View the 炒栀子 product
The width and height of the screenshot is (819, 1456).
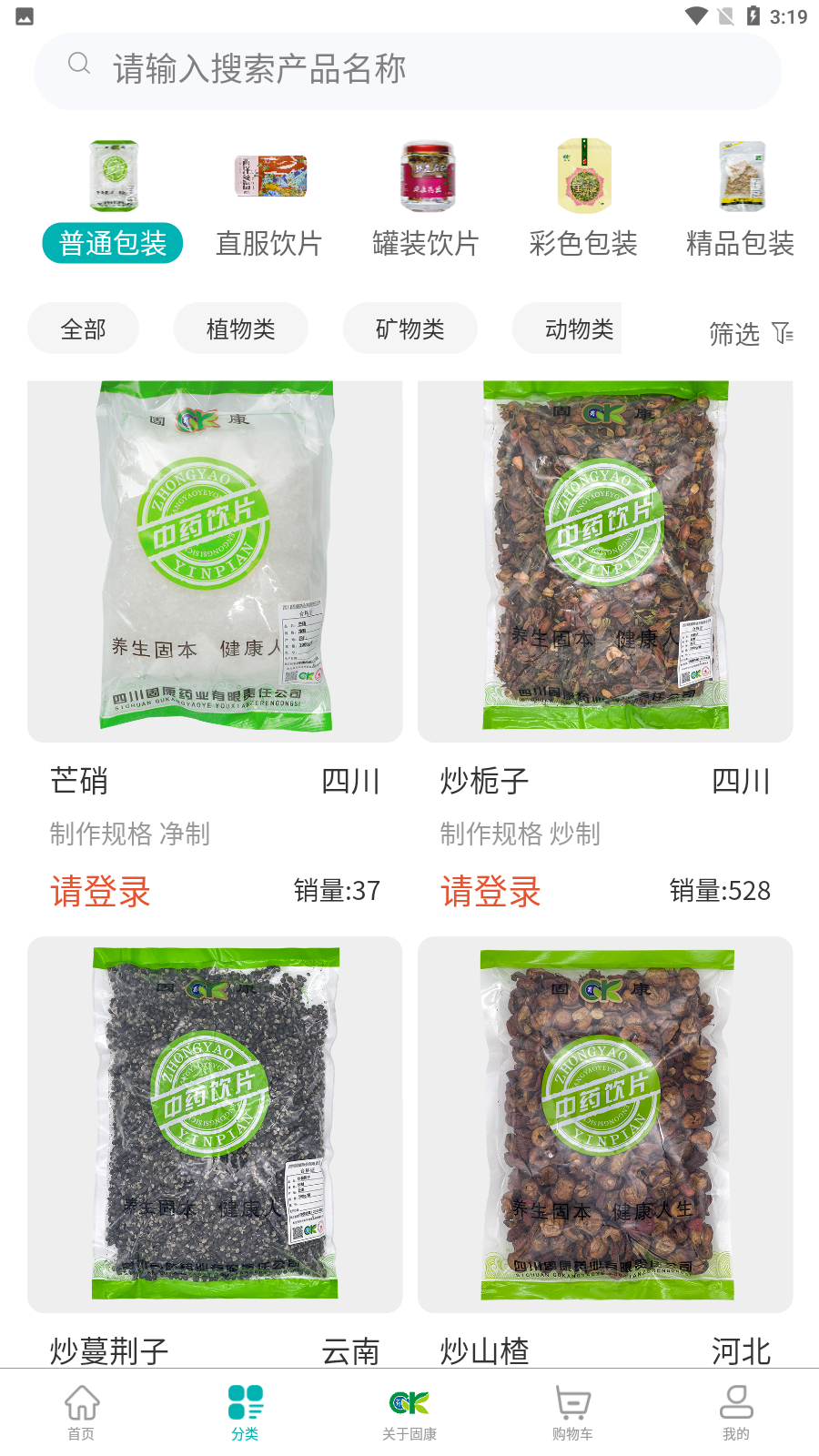[605, 561]
